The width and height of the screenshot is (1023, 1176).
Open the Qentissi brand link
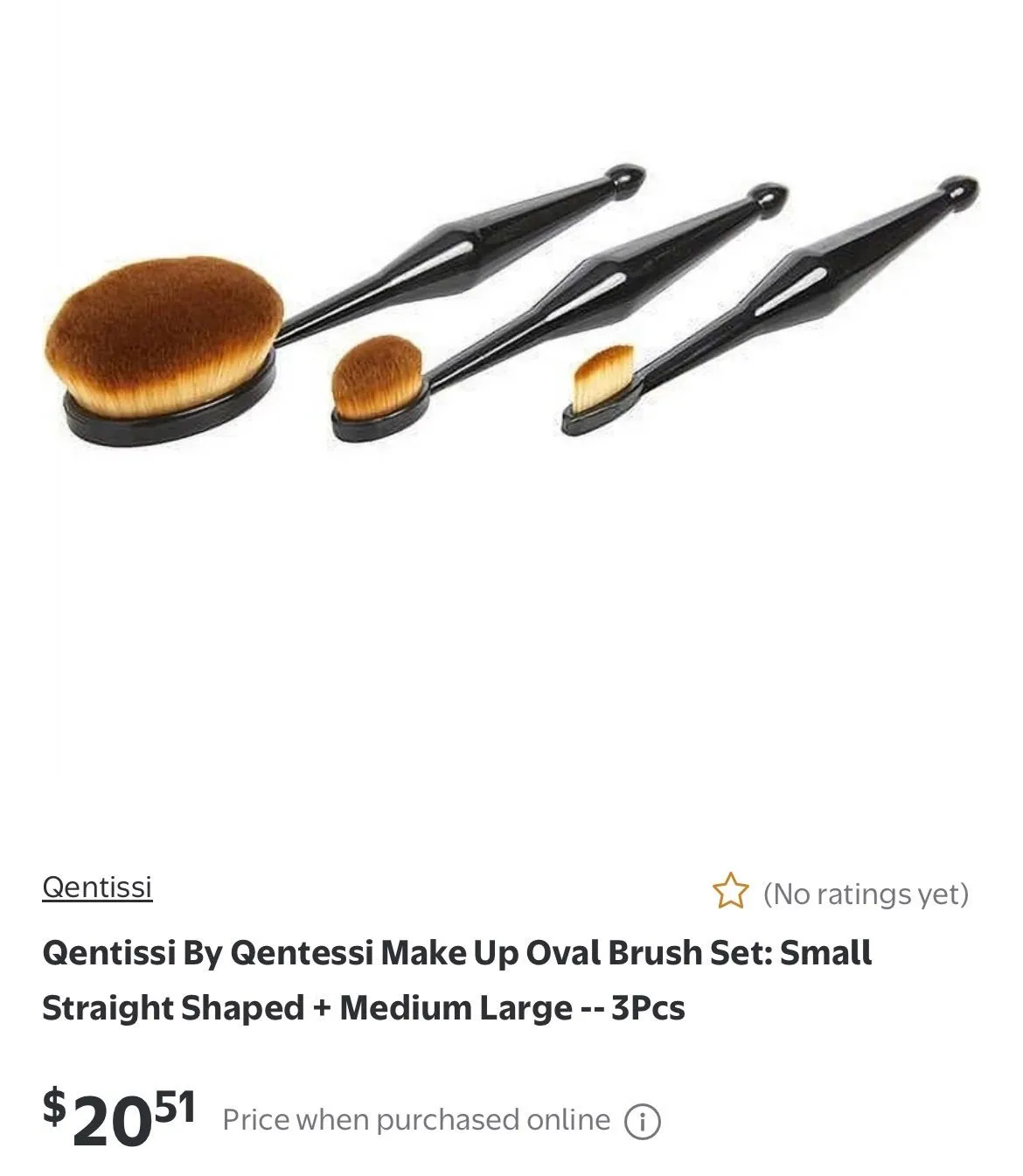(x=97, y=887)
